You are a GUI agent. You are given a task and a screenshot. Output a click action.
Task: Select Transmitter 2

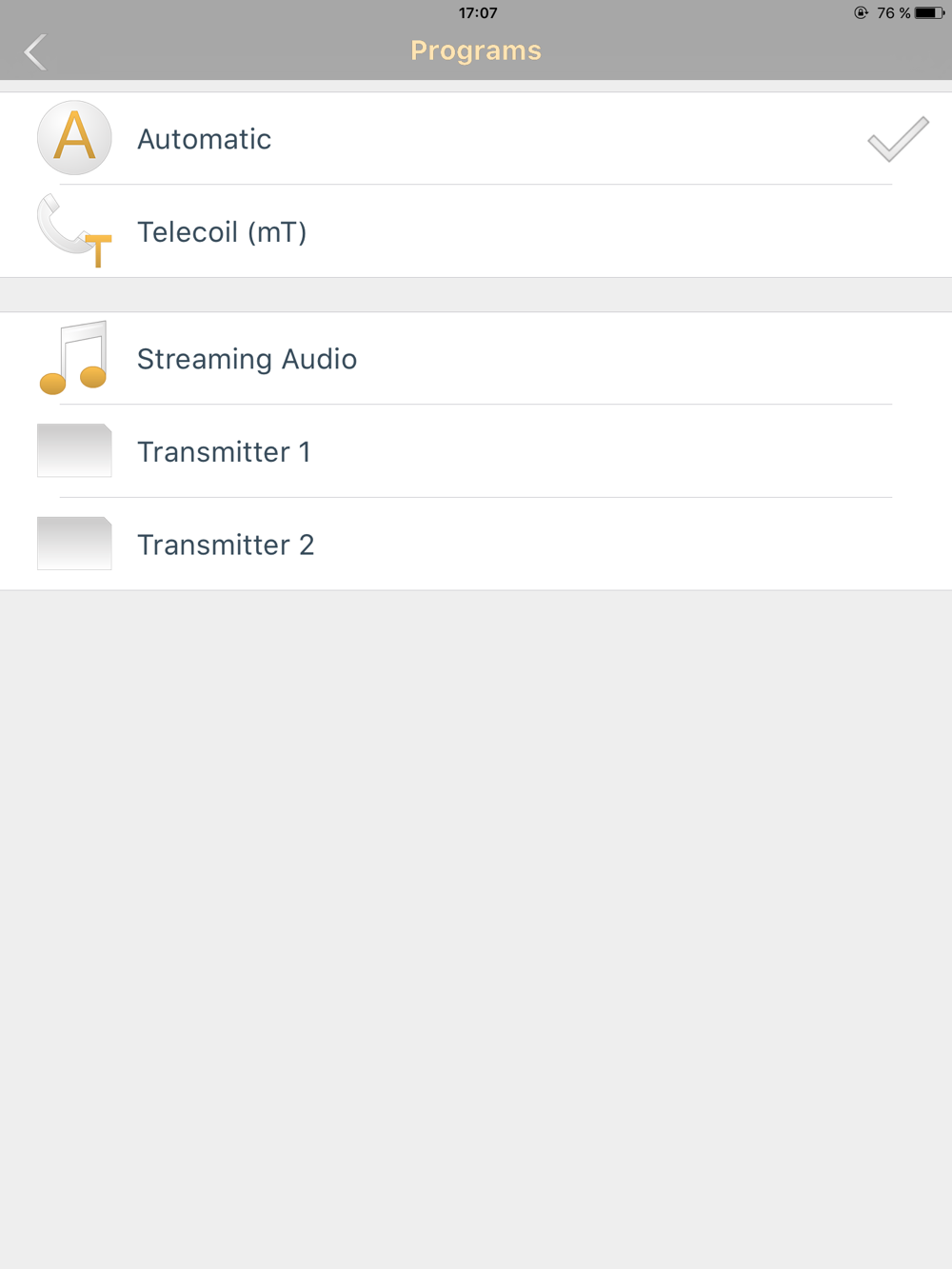pos(226,545)
